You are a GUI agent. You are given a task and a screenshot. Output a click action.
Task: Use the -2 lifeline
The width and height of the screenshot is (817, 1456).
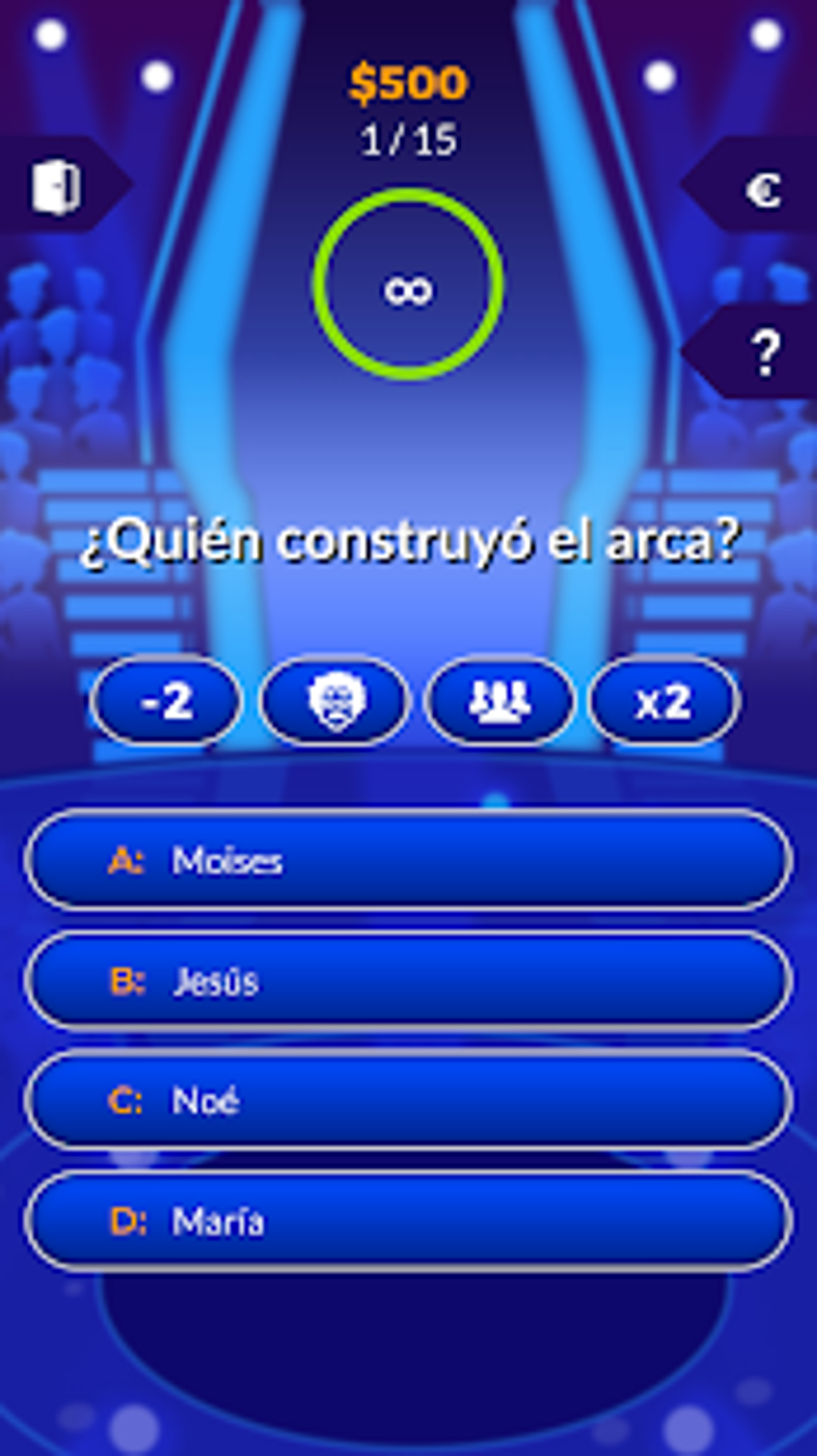[166, 701]
